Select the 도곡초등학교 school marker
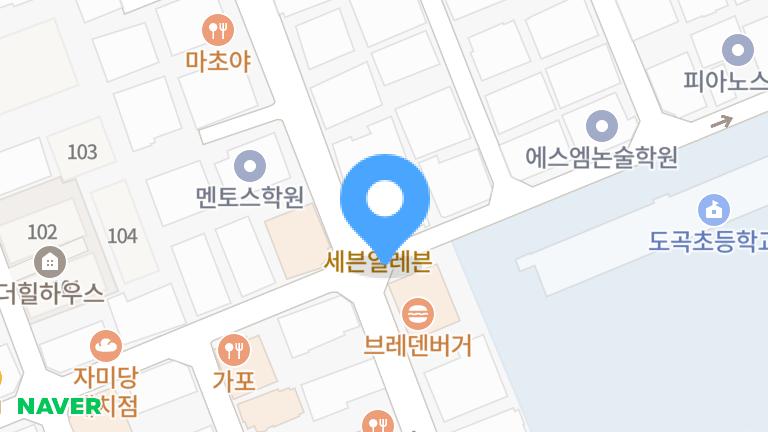This screenshot has width=768, height=432. [x=714, y=210]
